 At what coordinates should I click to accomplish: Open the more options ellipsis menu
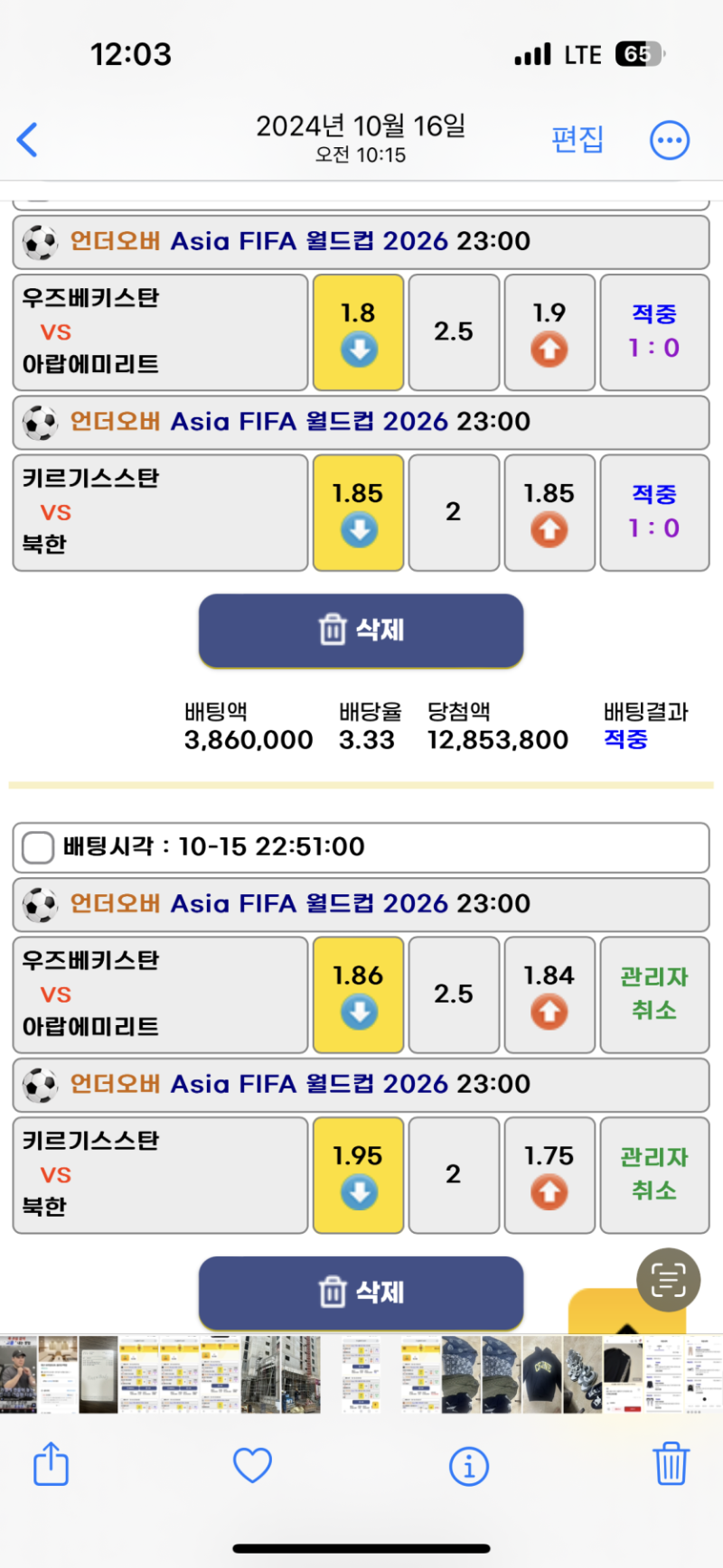(x=670, y=140)
